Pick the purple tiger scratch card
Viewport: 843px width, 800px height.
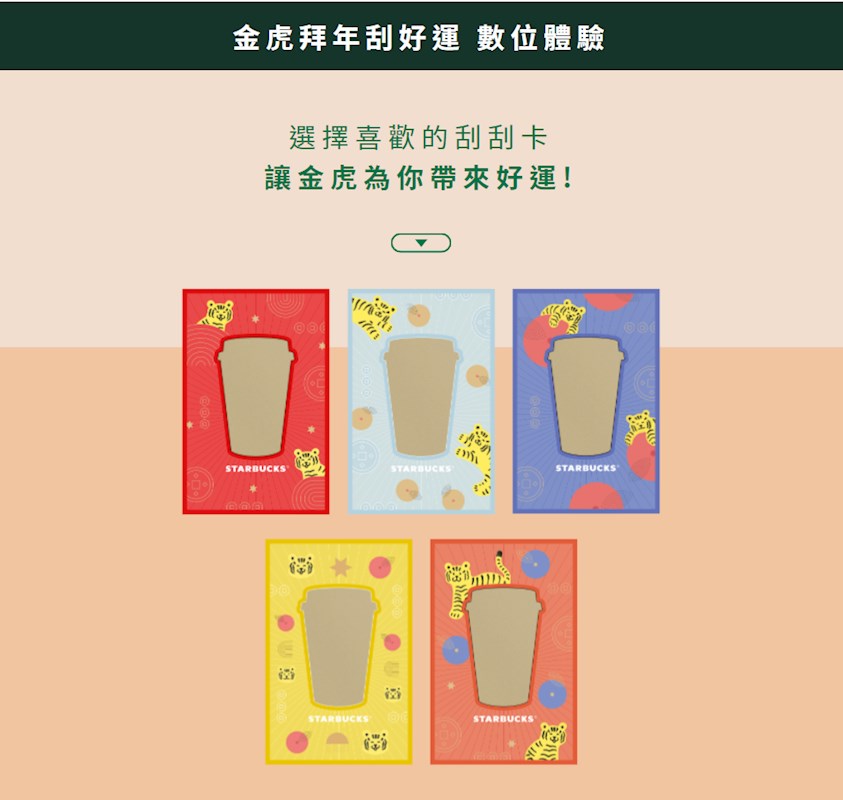(x=586, y=401)
